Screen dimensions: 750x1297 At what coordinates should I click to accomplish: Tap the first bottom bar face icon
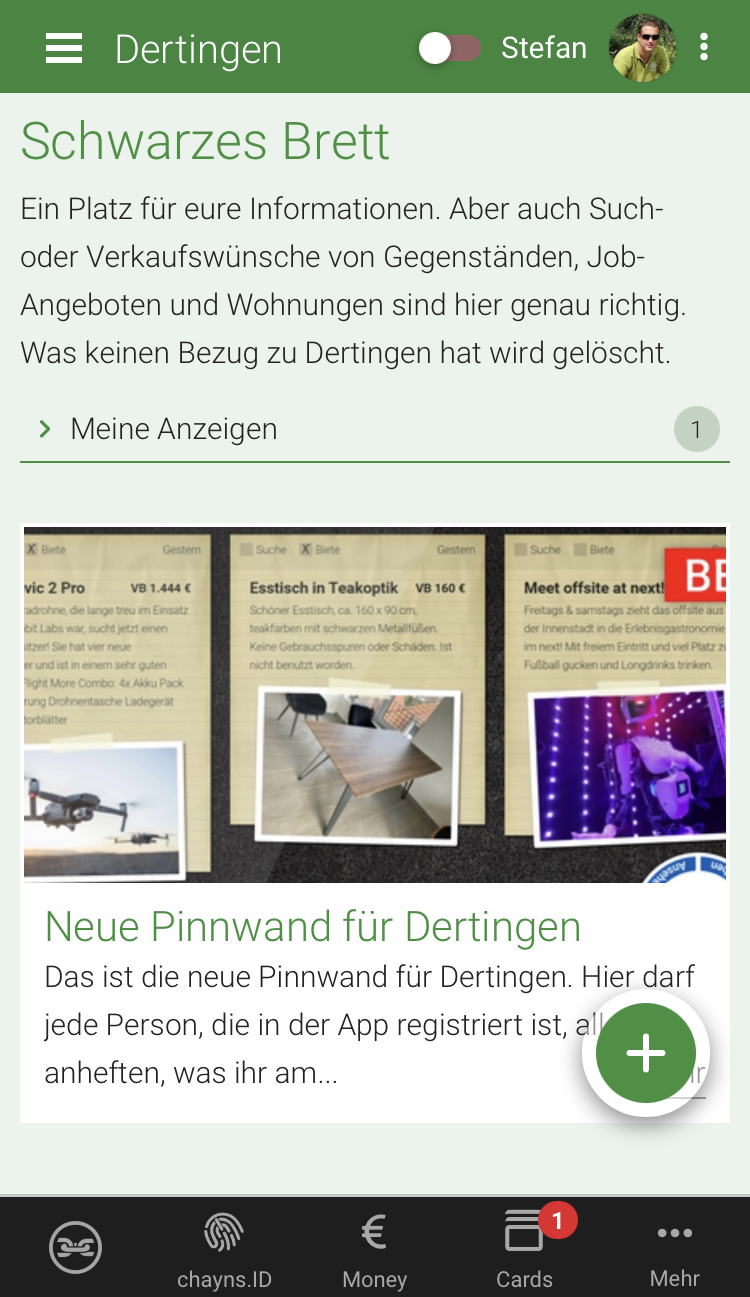75,1248
